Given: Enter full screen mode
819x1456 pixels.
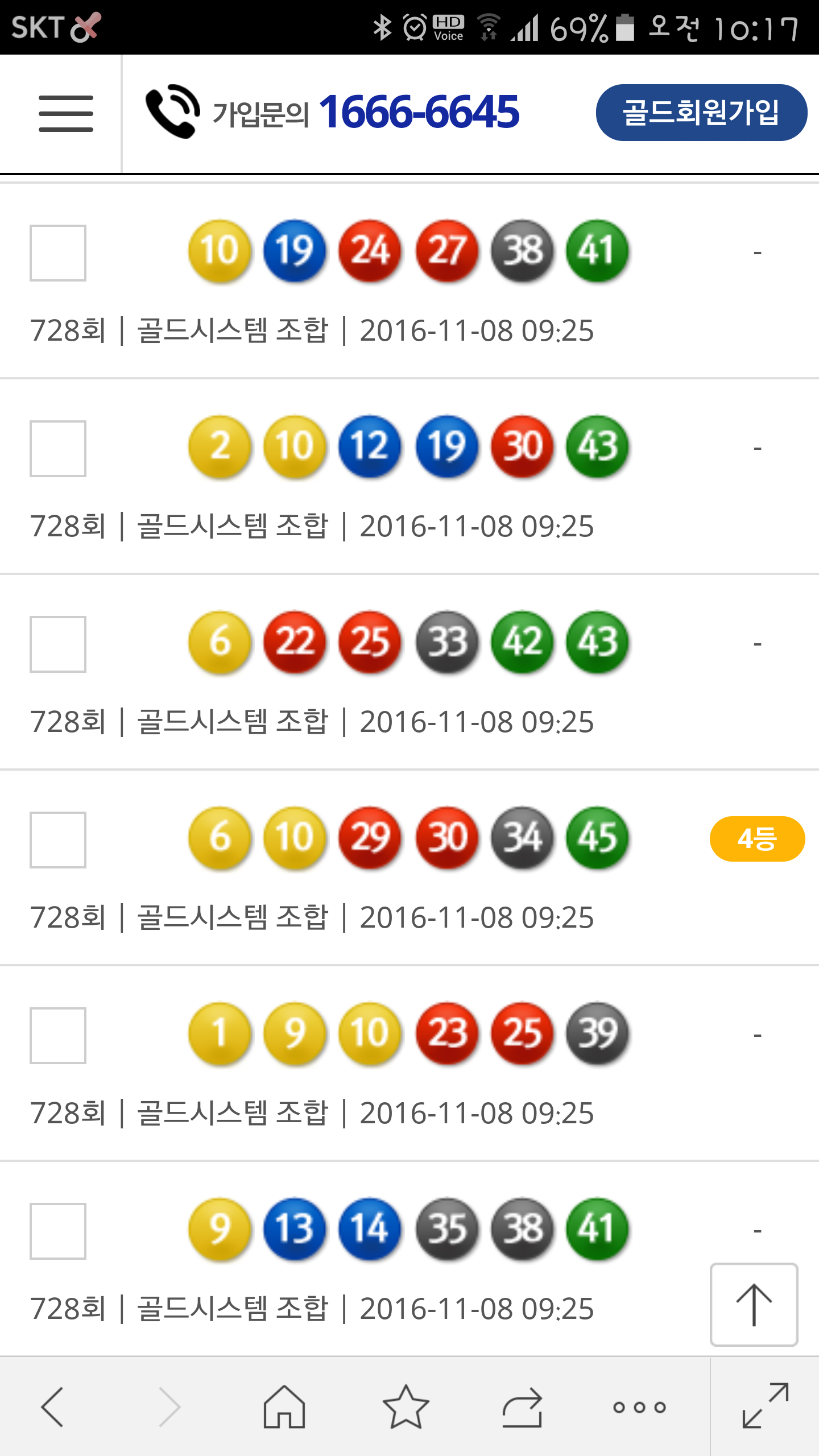Looking at the screenshot, I should tap(765, 1407).
